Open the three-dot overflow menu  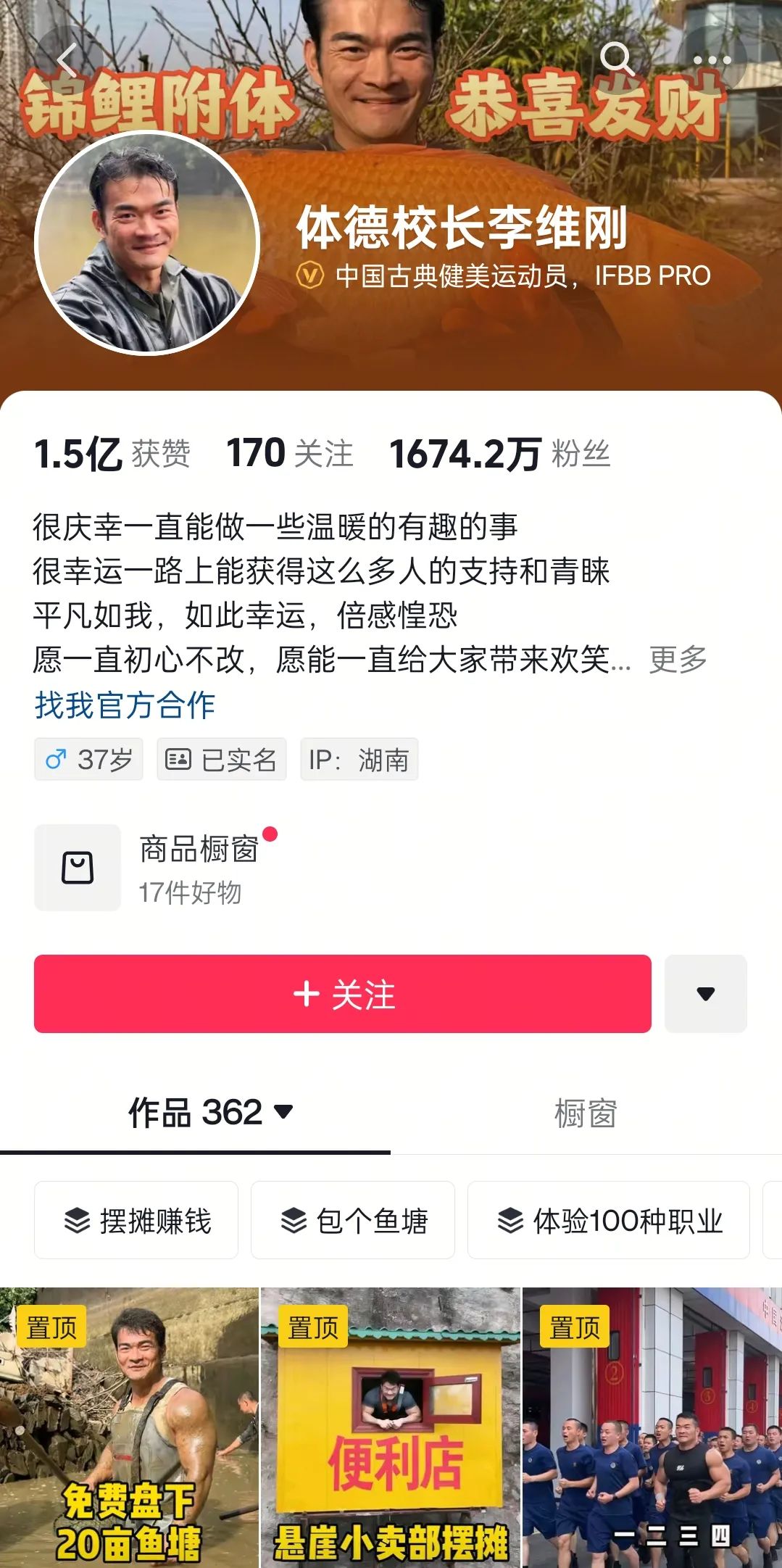(x=712, y=60)
